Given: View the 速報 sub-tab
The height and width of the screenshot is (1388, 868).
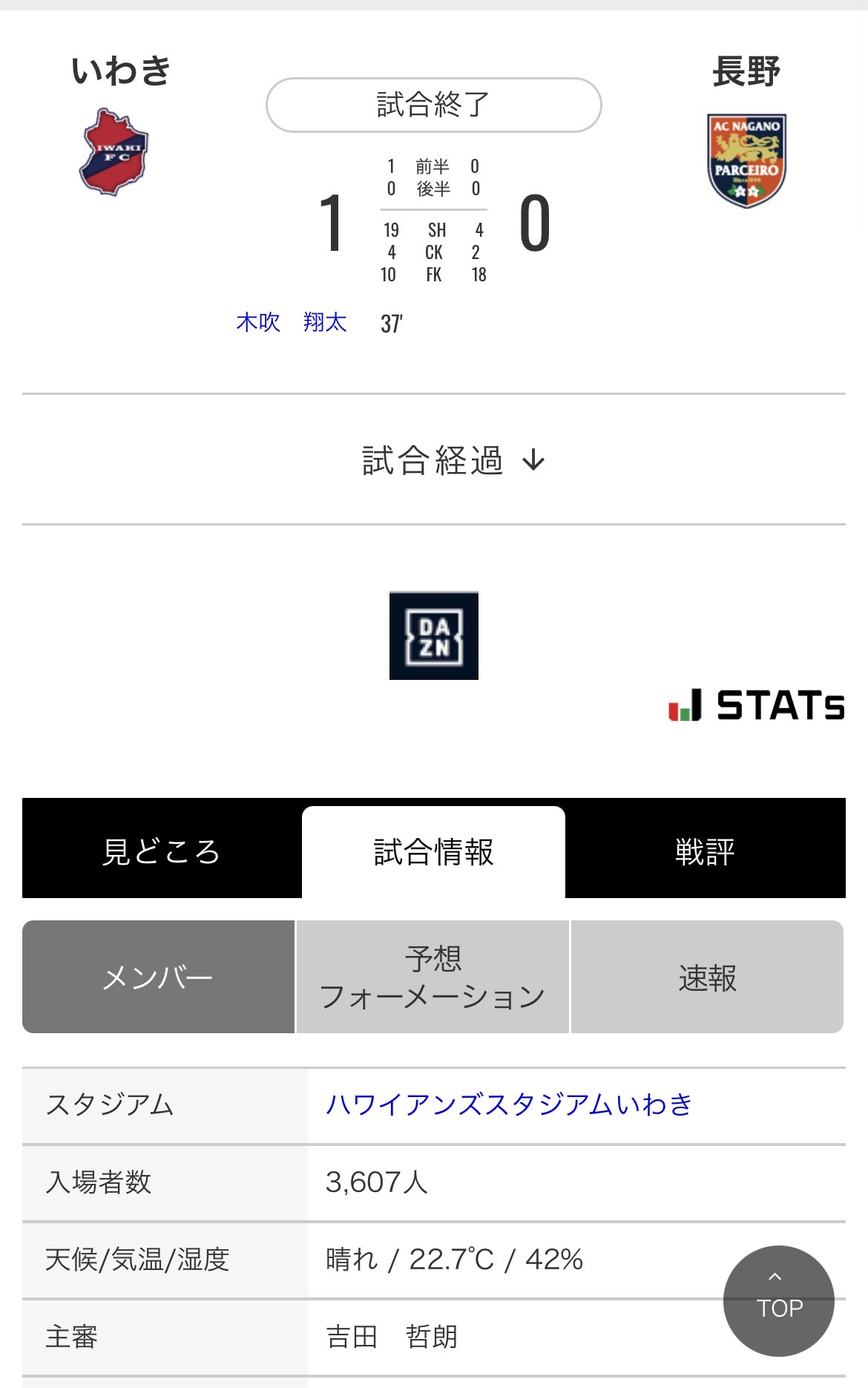Looking at the screenshot, I should [x=707, y=977].
